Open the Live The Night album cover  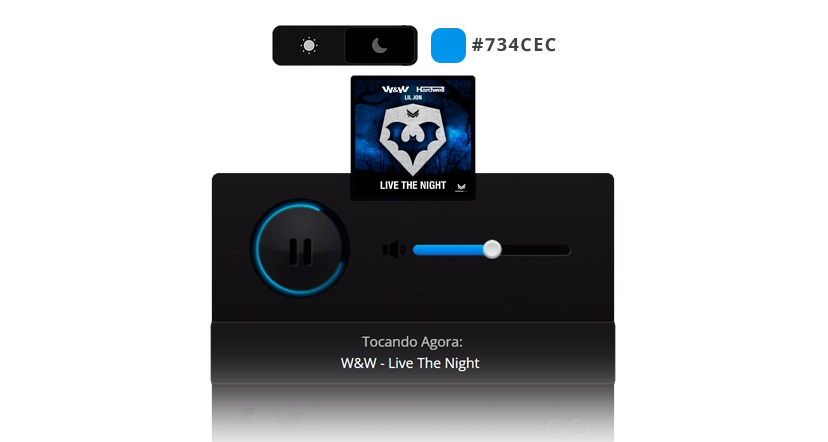click(x=413, y=135)
